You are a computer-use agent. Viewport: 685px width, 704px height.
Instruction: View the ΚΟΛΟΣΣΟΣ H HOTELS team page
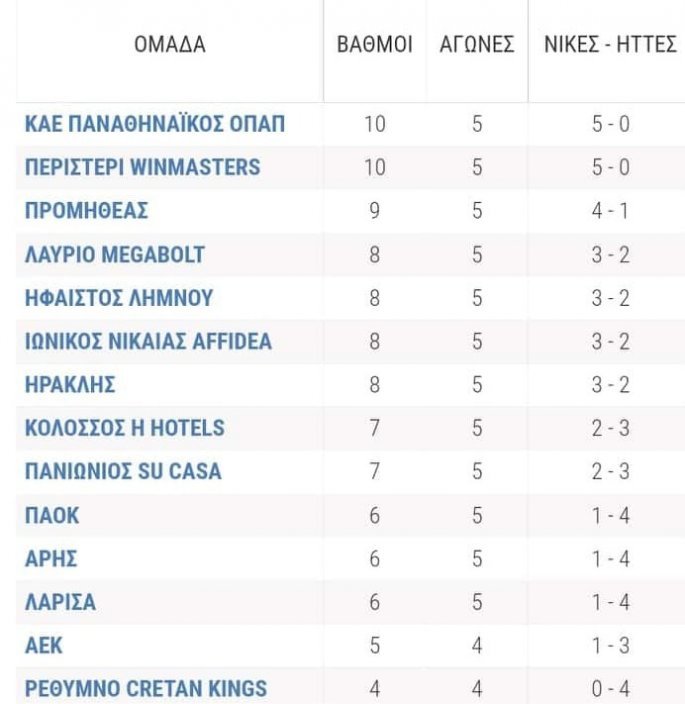124,428
